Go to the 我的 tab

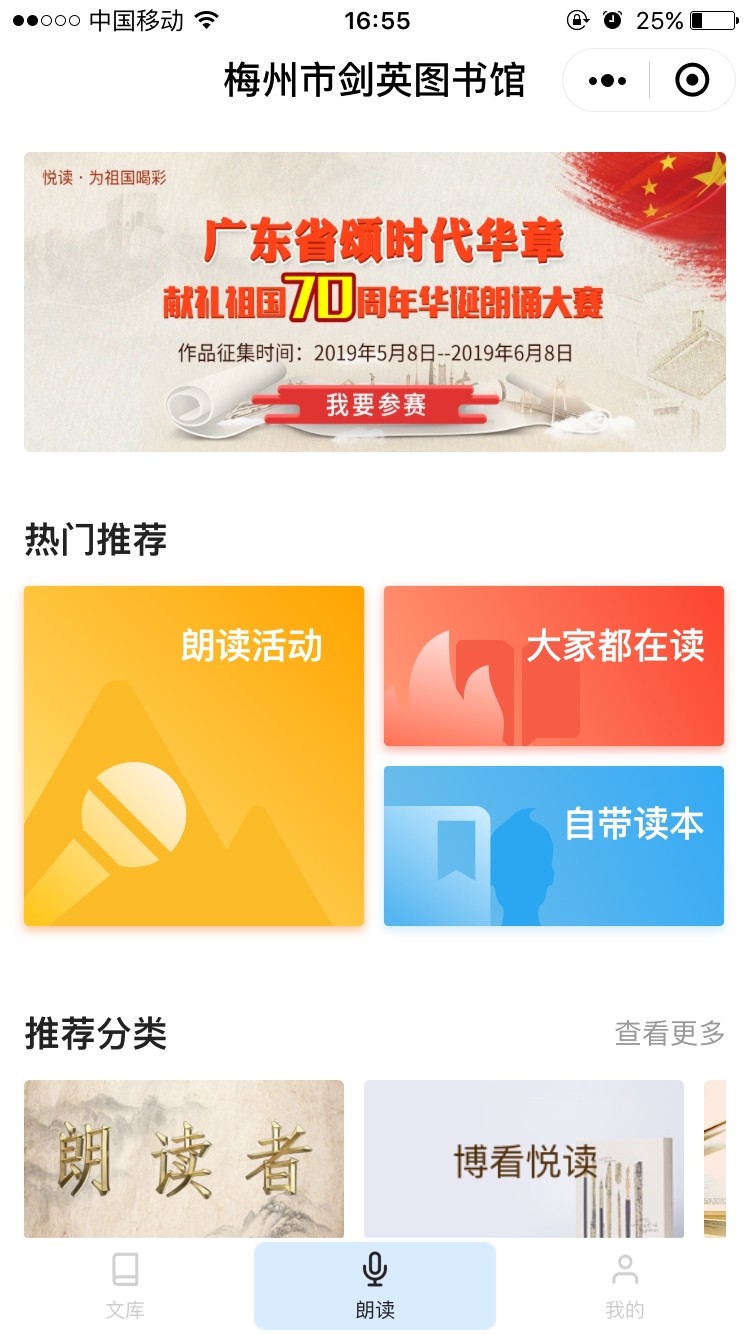[x=625, y=1286]
